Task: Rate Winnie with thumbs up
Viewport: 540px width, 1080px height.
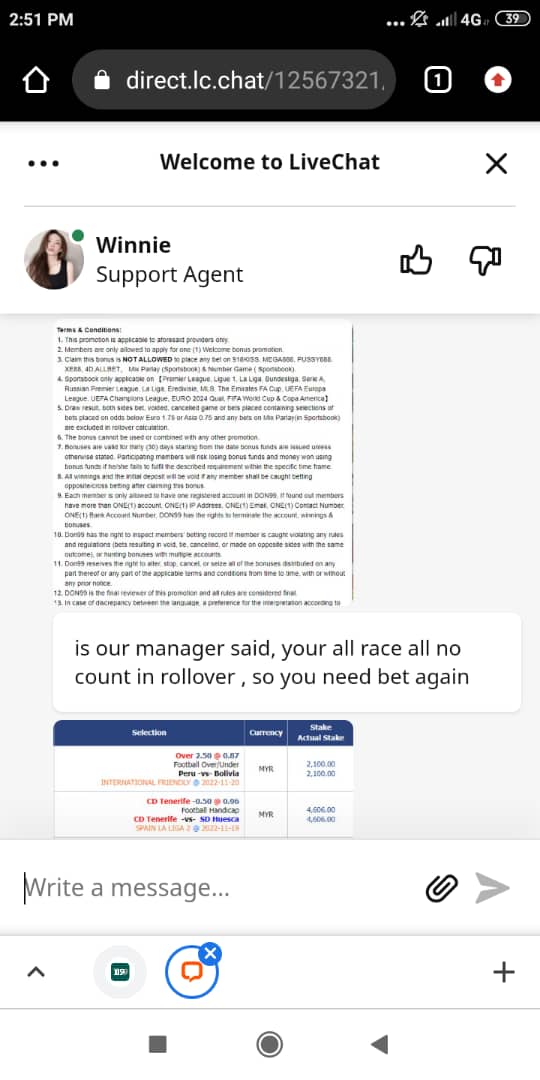Action: point(416,260)
